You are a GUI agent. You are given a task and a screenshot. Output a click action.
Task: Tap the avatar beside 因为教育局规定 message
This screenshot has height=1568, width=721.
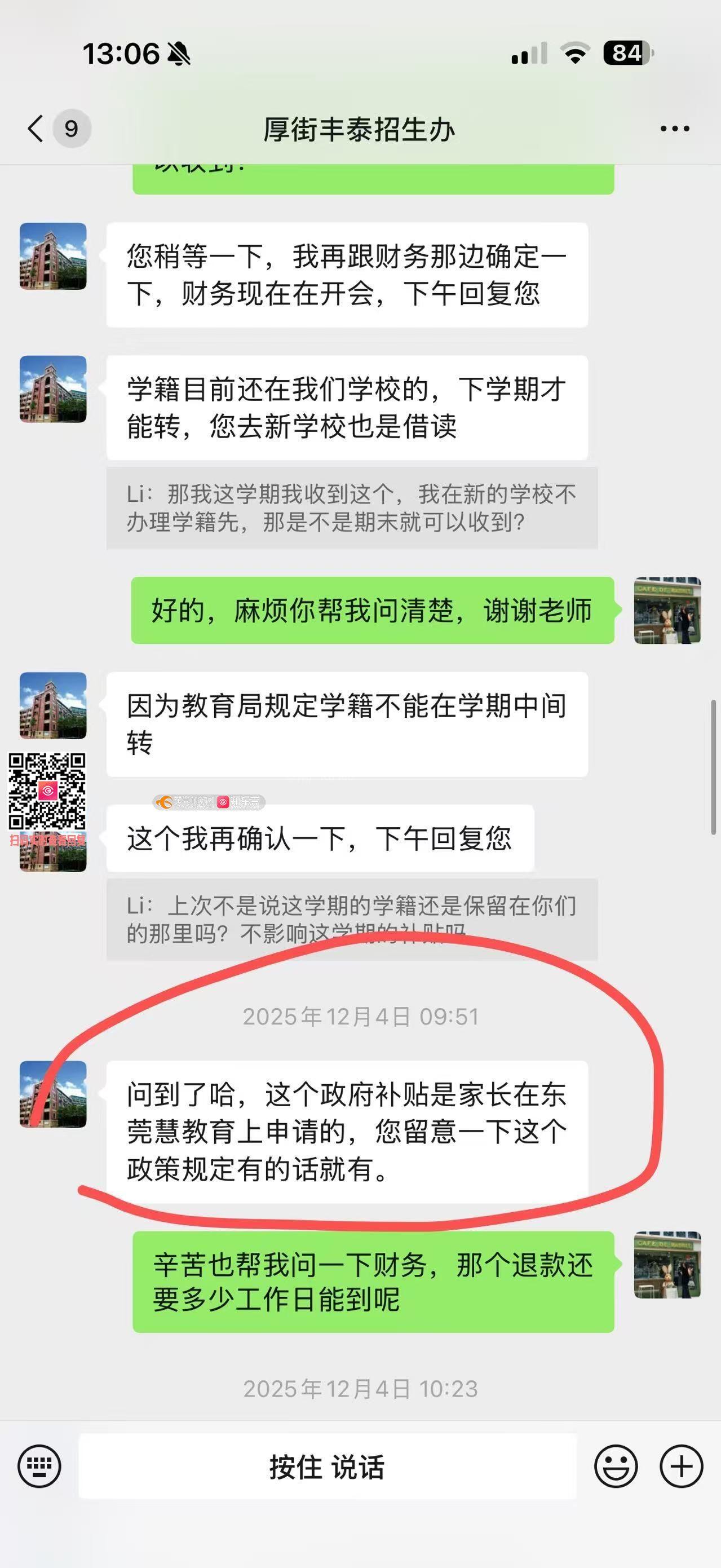(53, 705)
